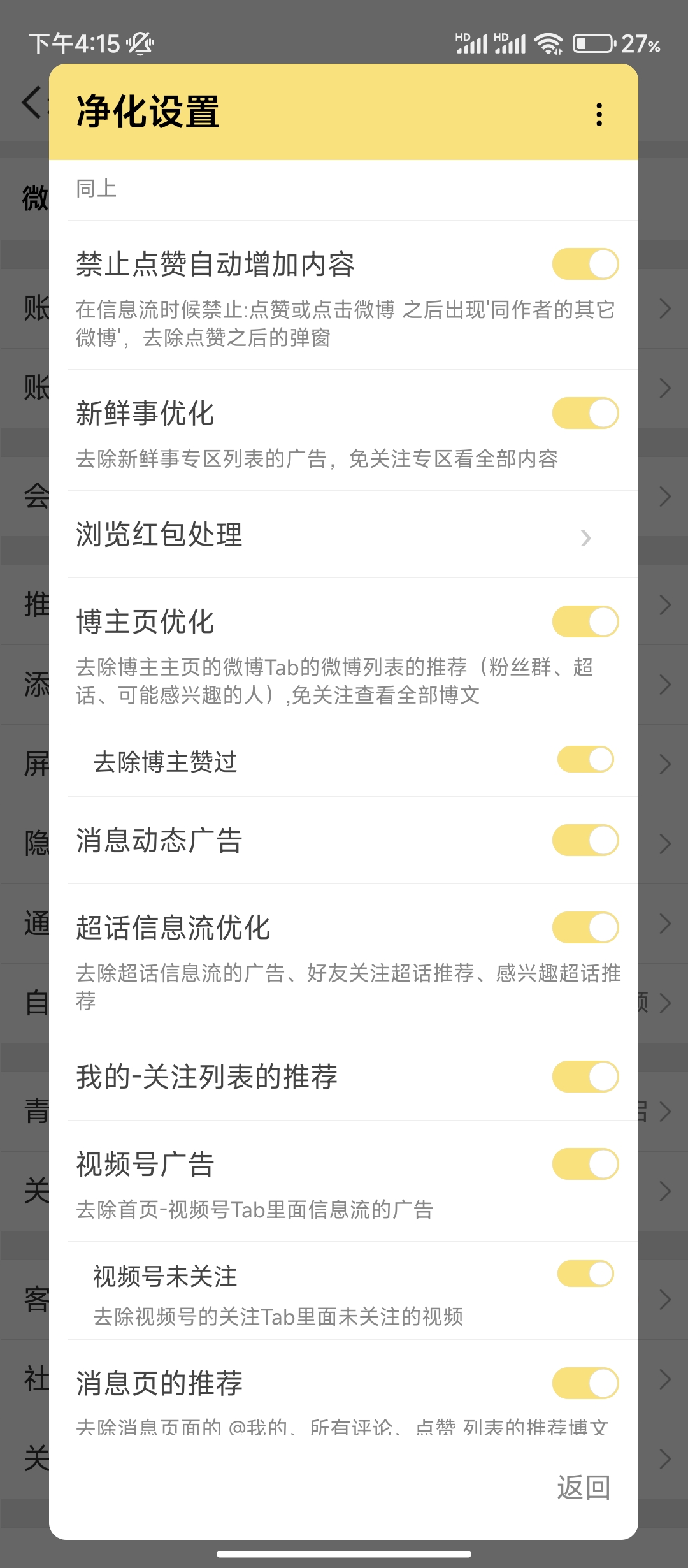Viewport: 688px width, 1568px height.
Task: Turn off 新鲜事优化
Action: (x=585, y=413)
